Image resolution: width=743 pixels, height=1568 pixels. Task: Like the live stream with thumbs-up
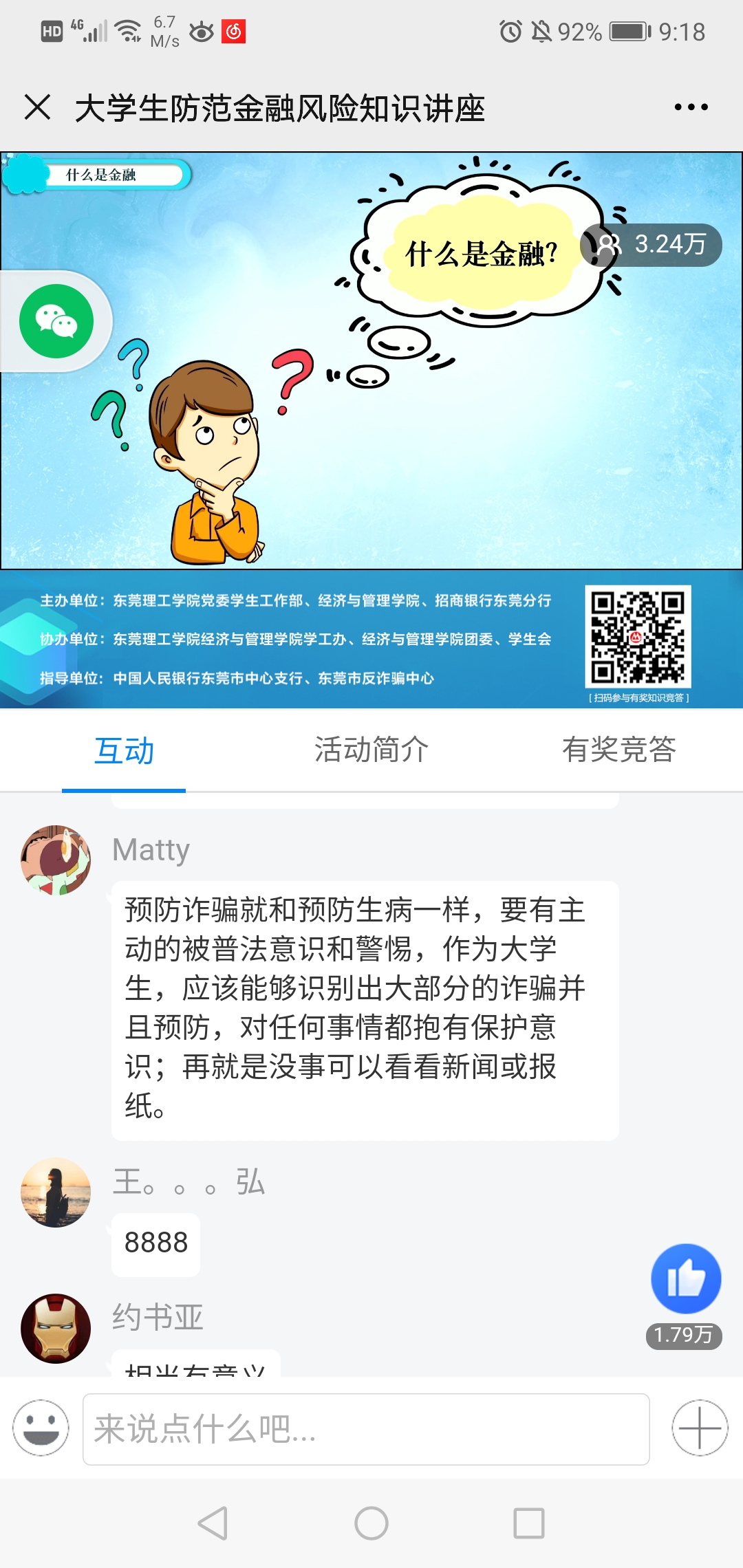[x=686, y=1279]
